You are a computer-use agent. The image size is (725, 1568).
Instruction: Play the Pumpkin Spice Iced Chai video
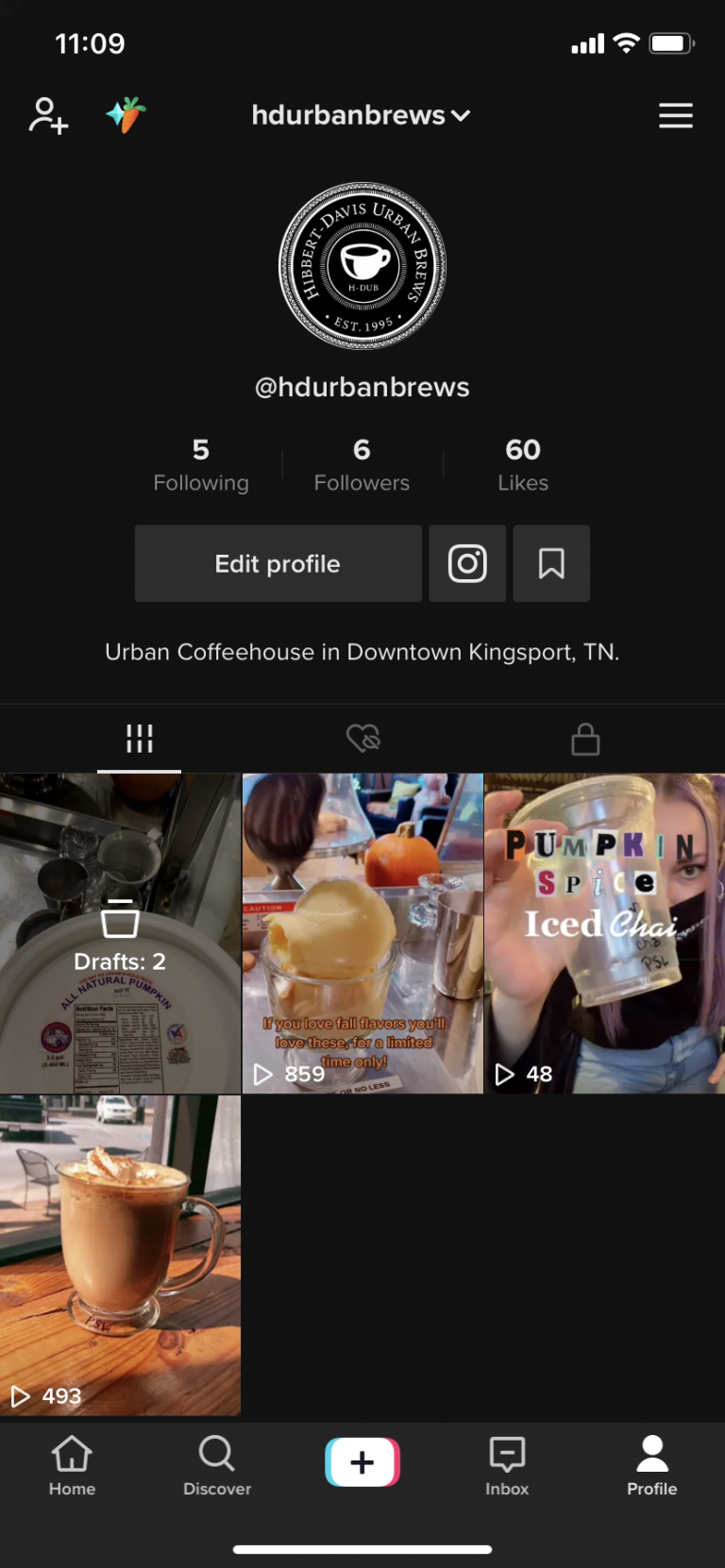pos(604,934)
